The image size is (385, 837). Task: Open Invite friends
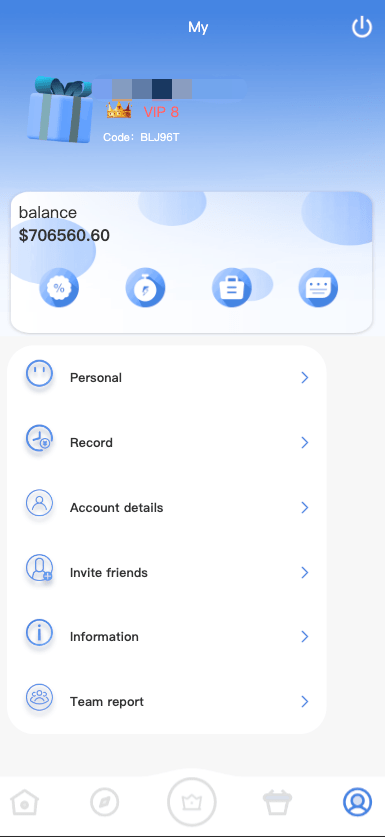click(x=167, y=573)
